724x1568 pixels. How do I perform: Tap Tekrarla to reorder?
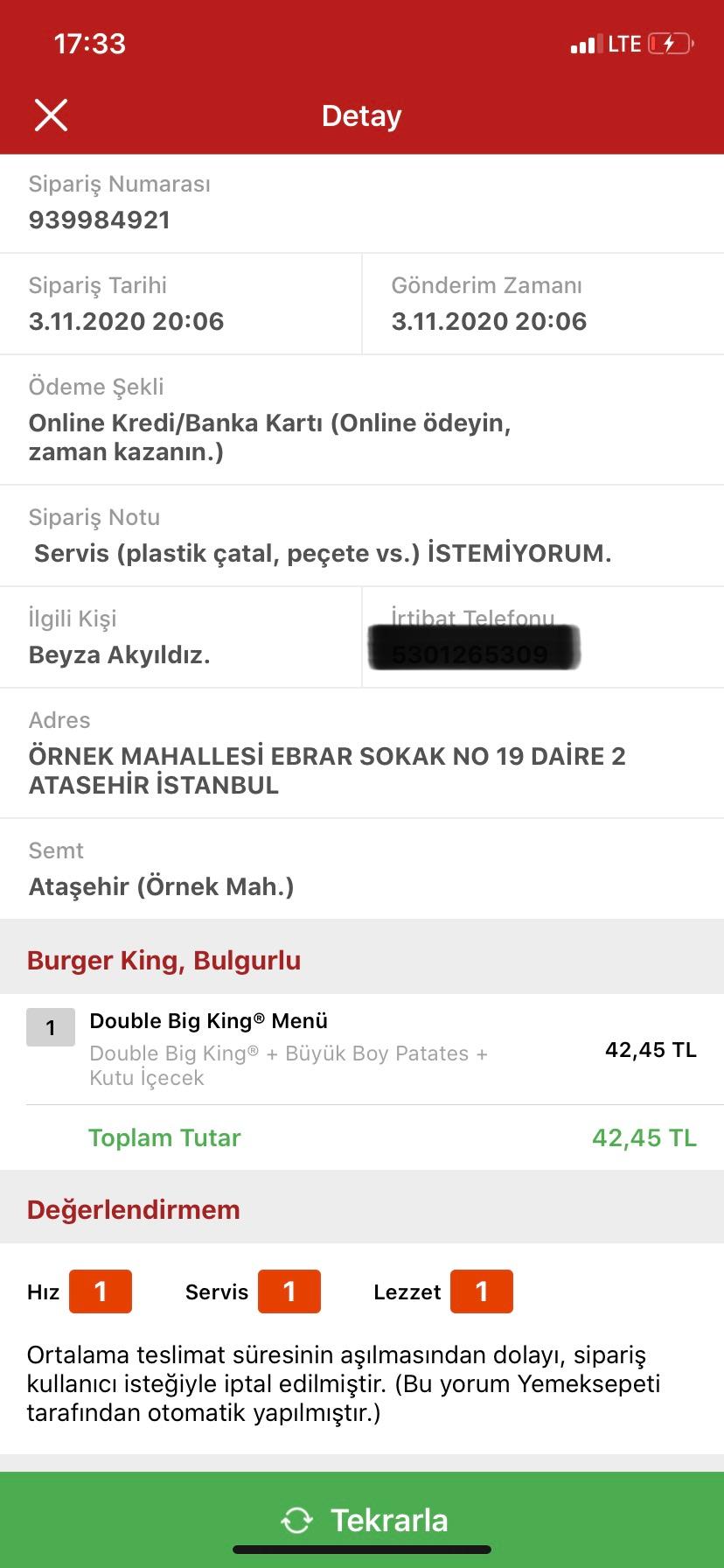coord(362,1520)
